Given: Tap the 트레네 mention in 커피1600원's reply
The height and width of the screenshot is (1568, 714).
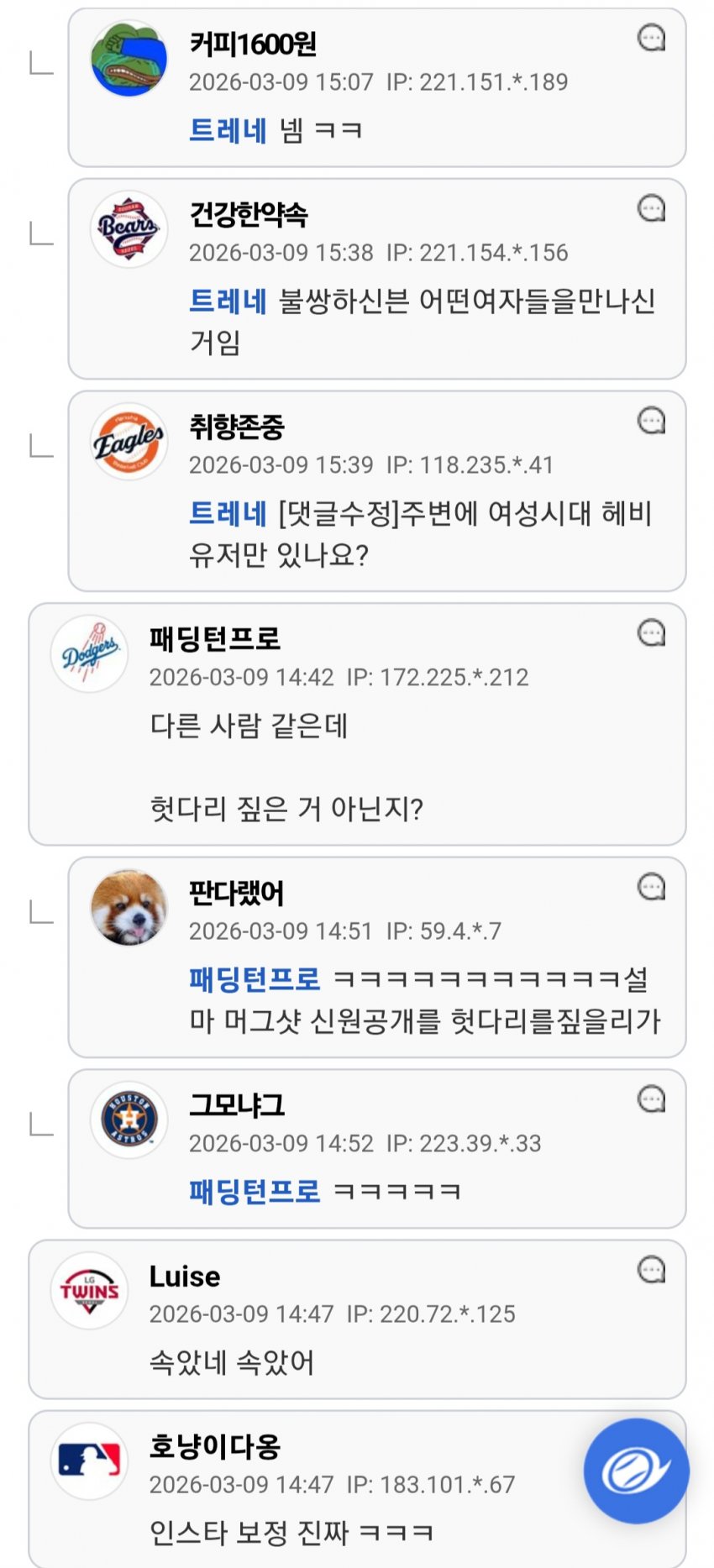Looking at the screenshot, I should point(228,130).
